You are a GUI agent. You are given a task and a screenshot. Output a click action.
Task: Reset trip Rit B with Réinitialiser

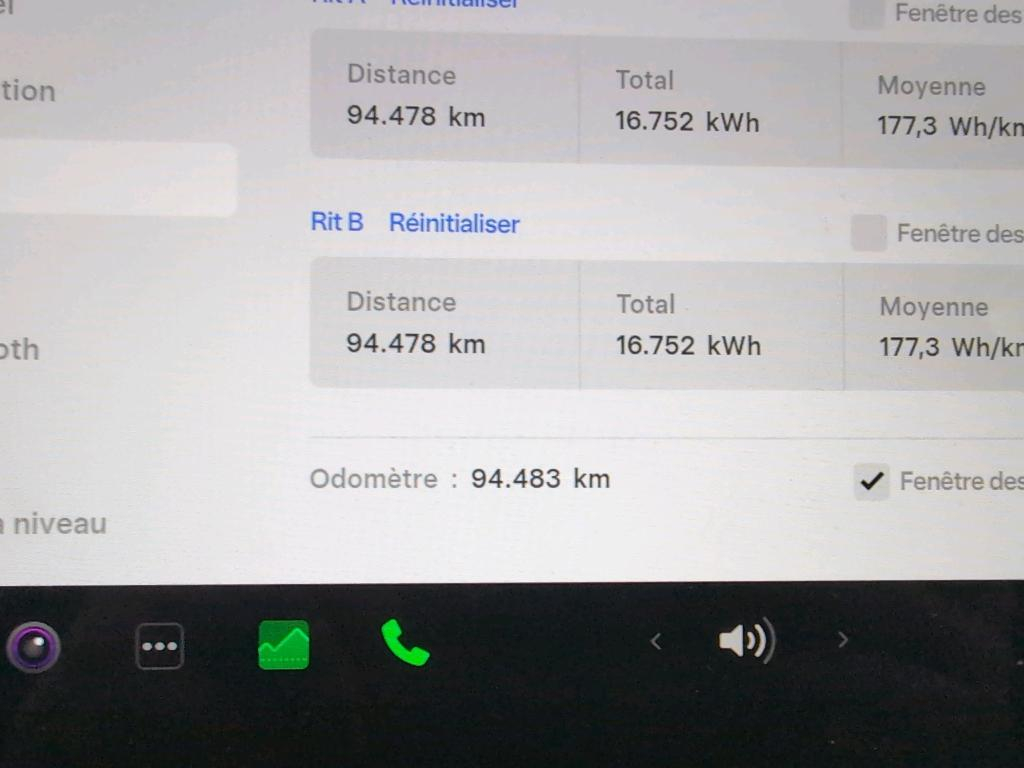tap(454, 223)
